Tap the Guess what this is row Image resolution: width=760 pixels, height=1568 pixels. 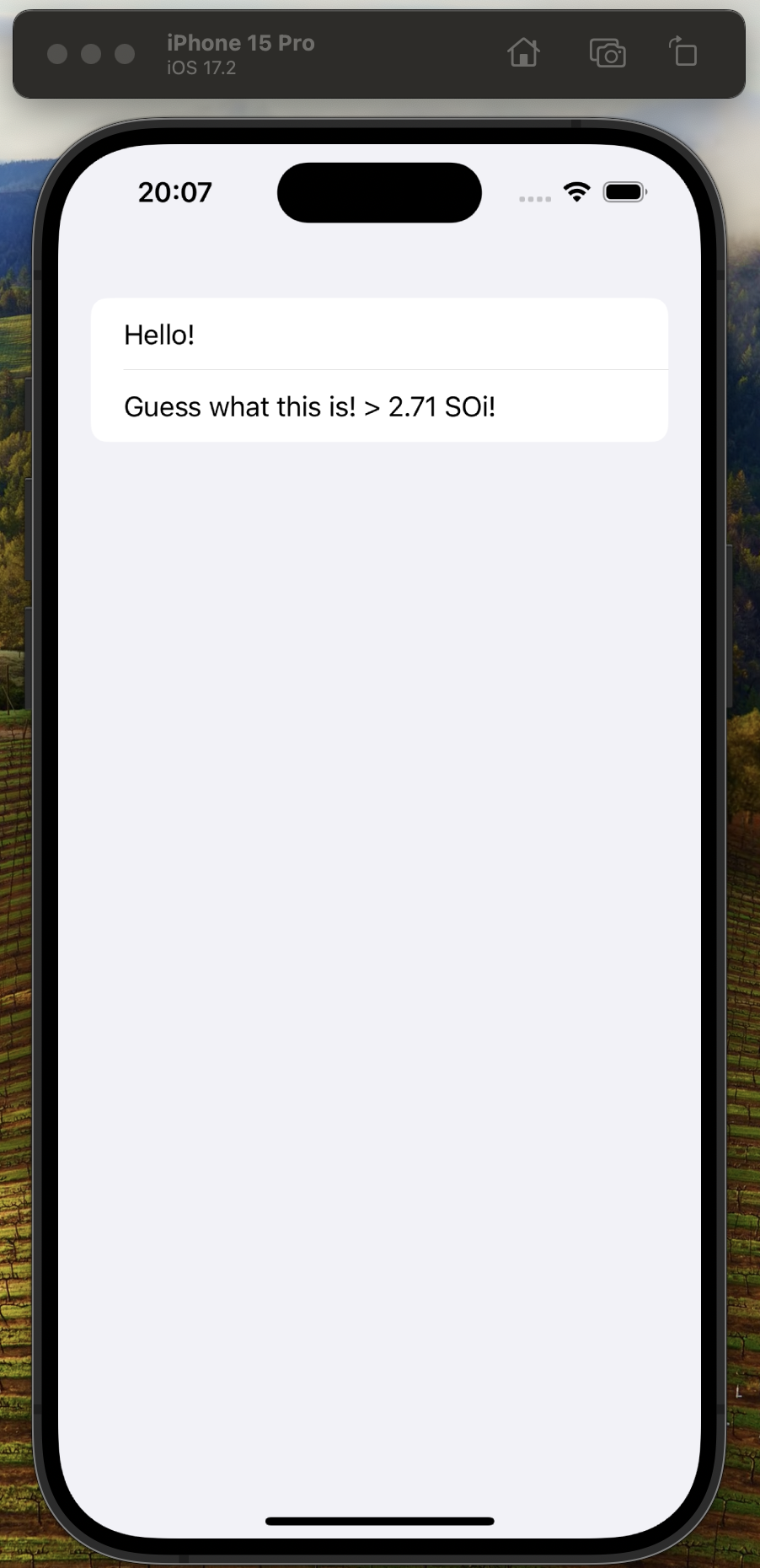(379, 405)
